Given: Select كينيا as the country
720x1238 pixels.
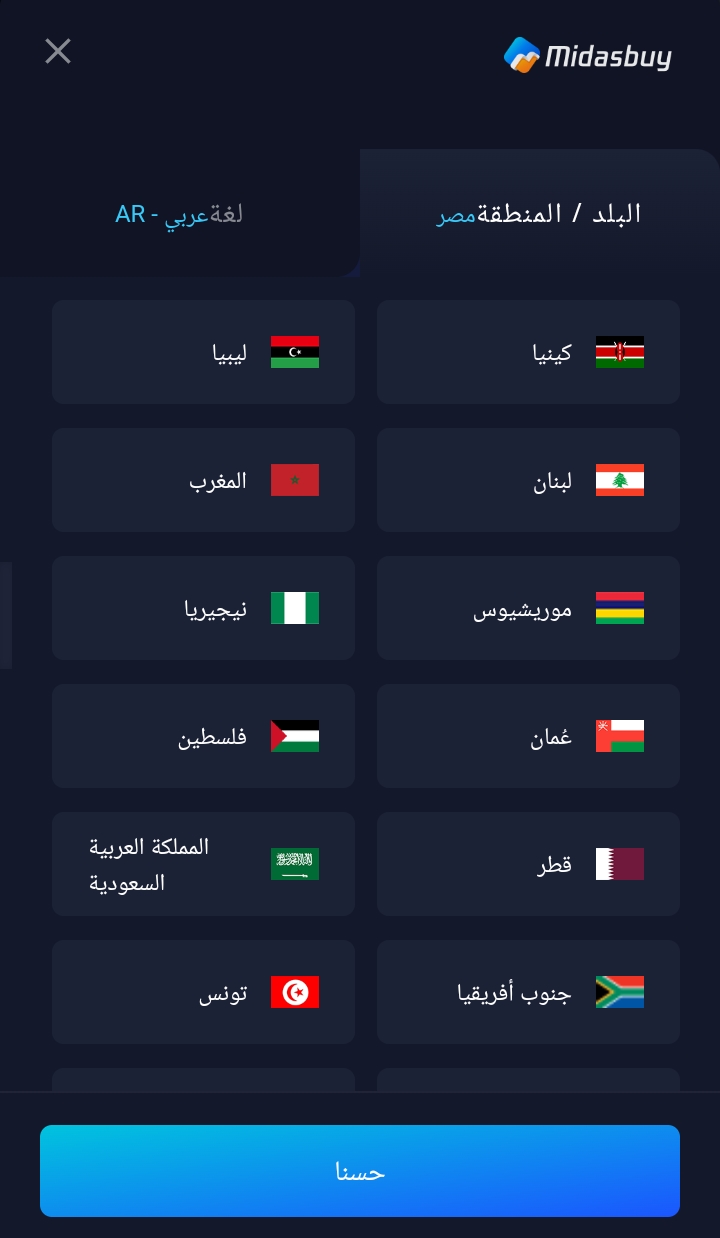Looking at the screenshot, I should tap(528, 352).
